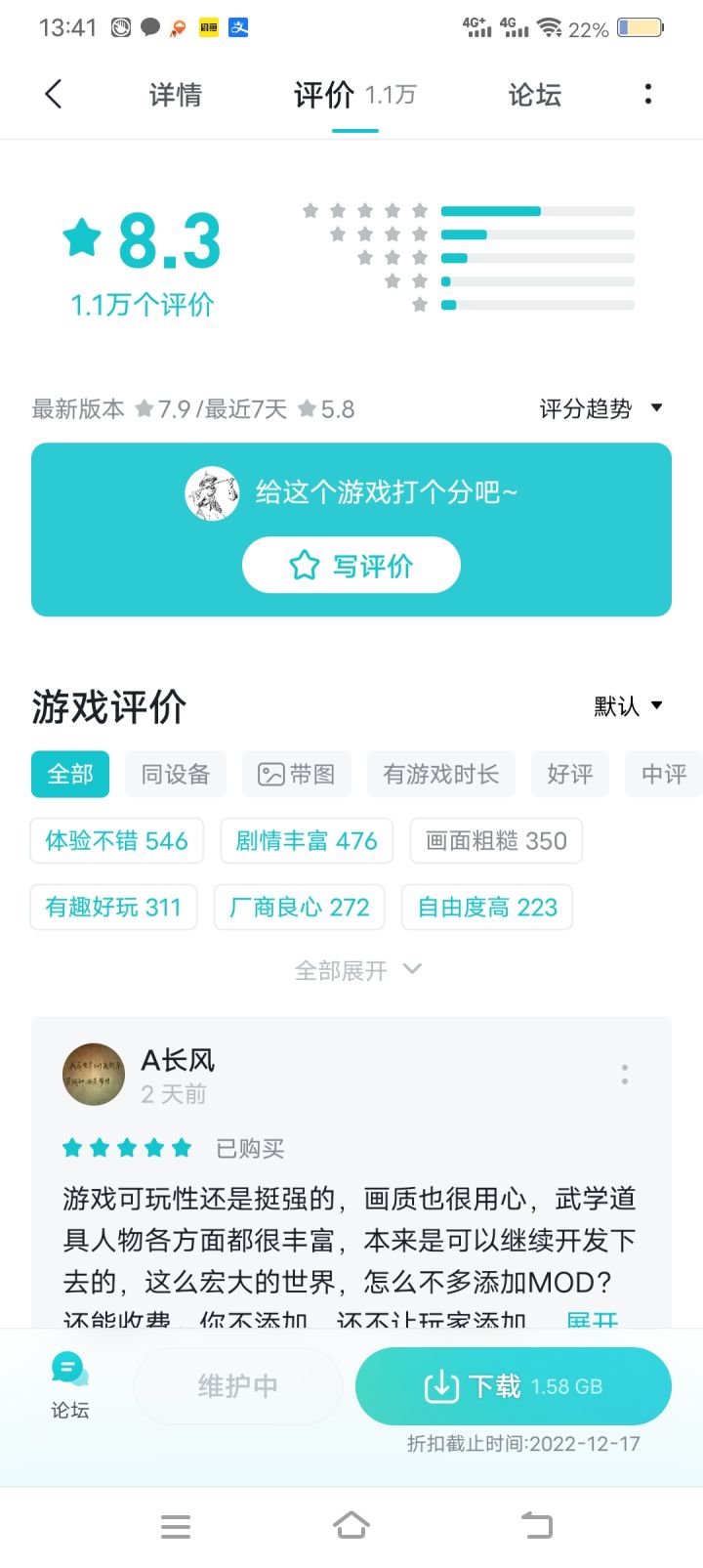Tap the 写评价 button

[351, 565]
